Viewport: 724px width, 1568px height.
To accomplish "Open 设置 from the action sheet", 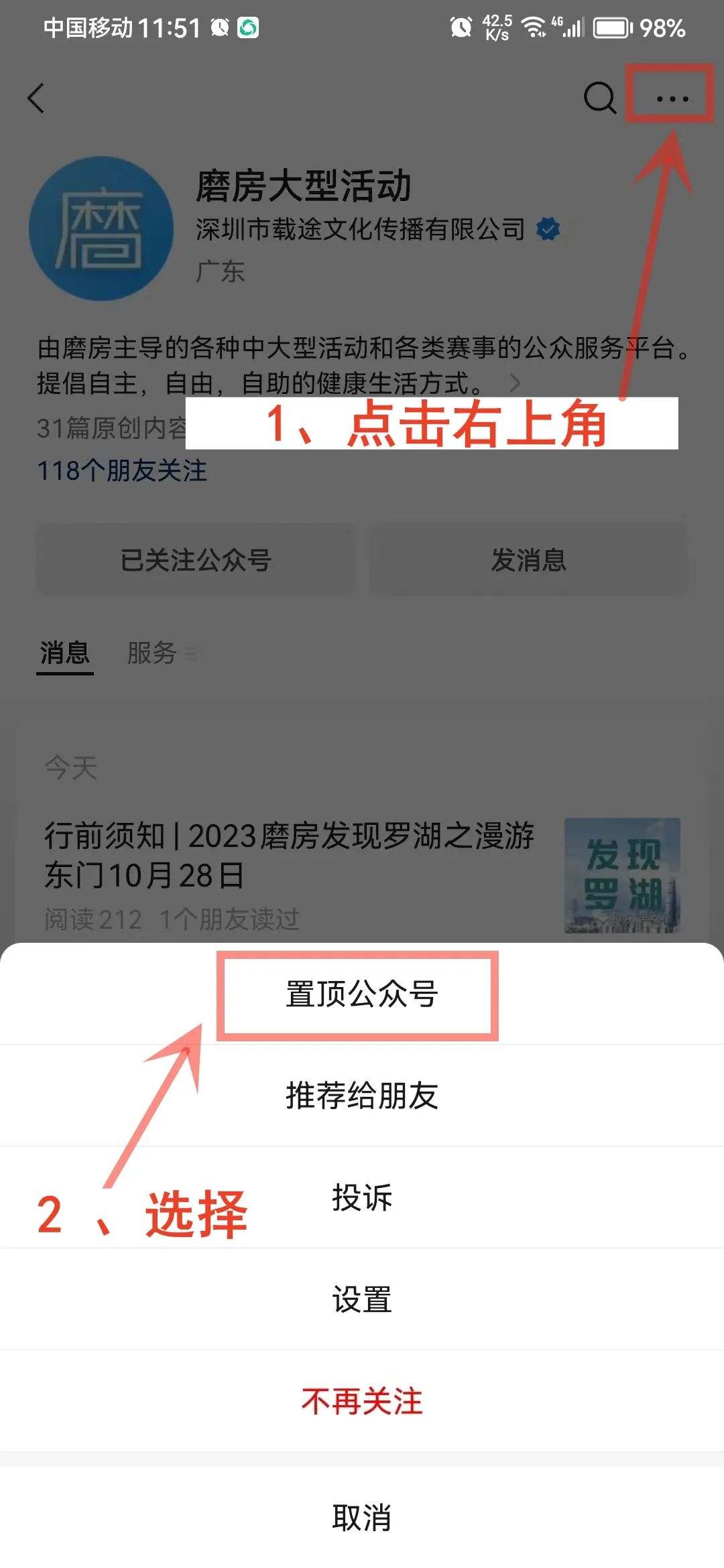I will pos(362,1299).
